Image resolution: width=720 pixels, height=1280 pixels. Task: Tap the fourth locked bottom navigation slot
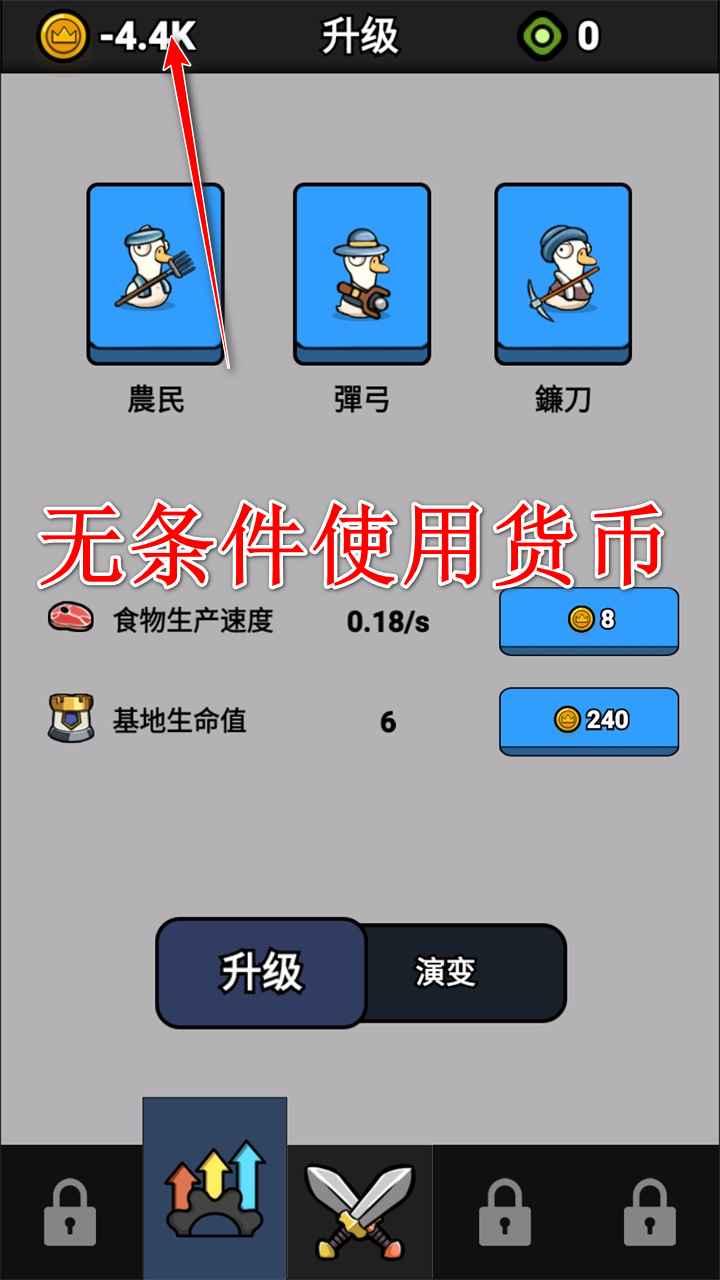click(505, 1210)
